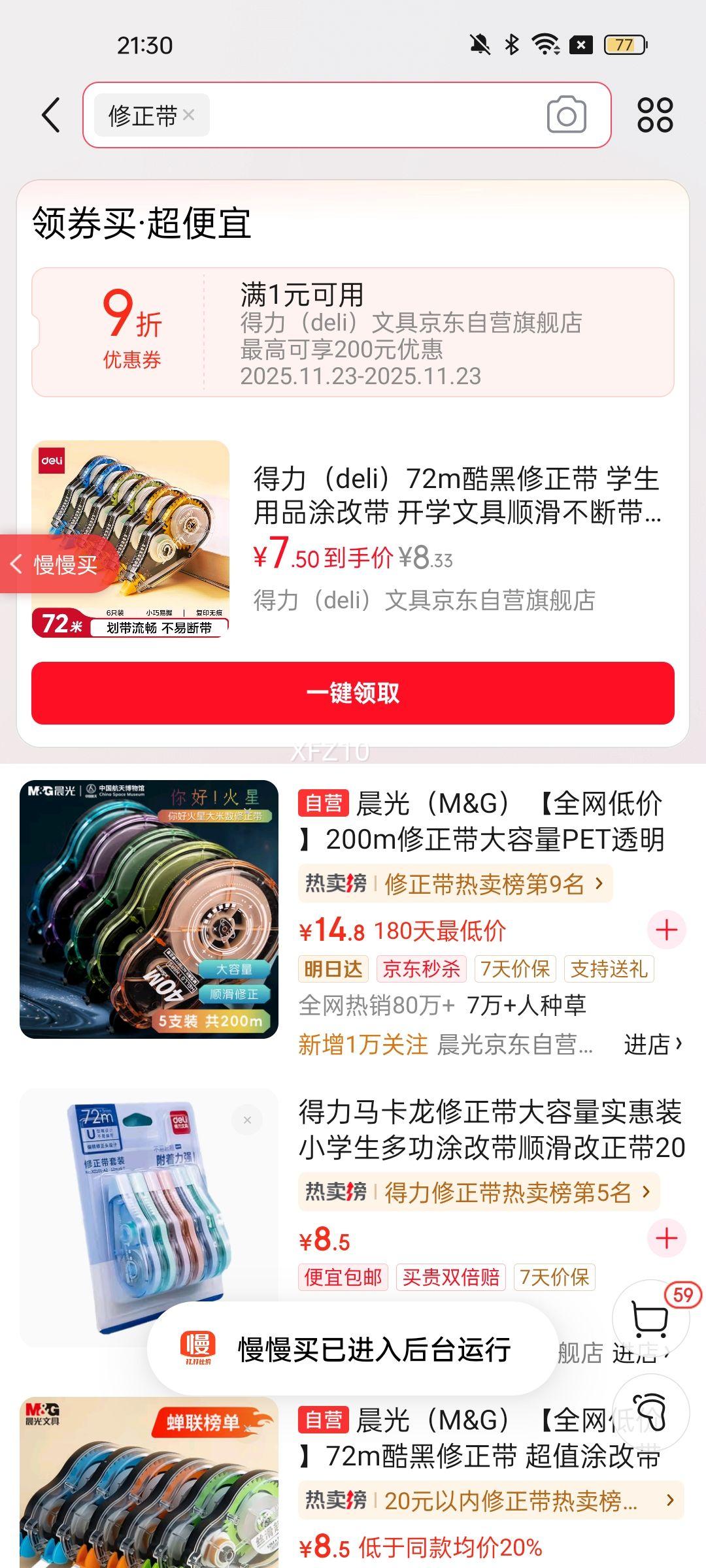
Task: Open the 得力 72m酷黑修正带 coupon product
Action: tap(456, 497)
